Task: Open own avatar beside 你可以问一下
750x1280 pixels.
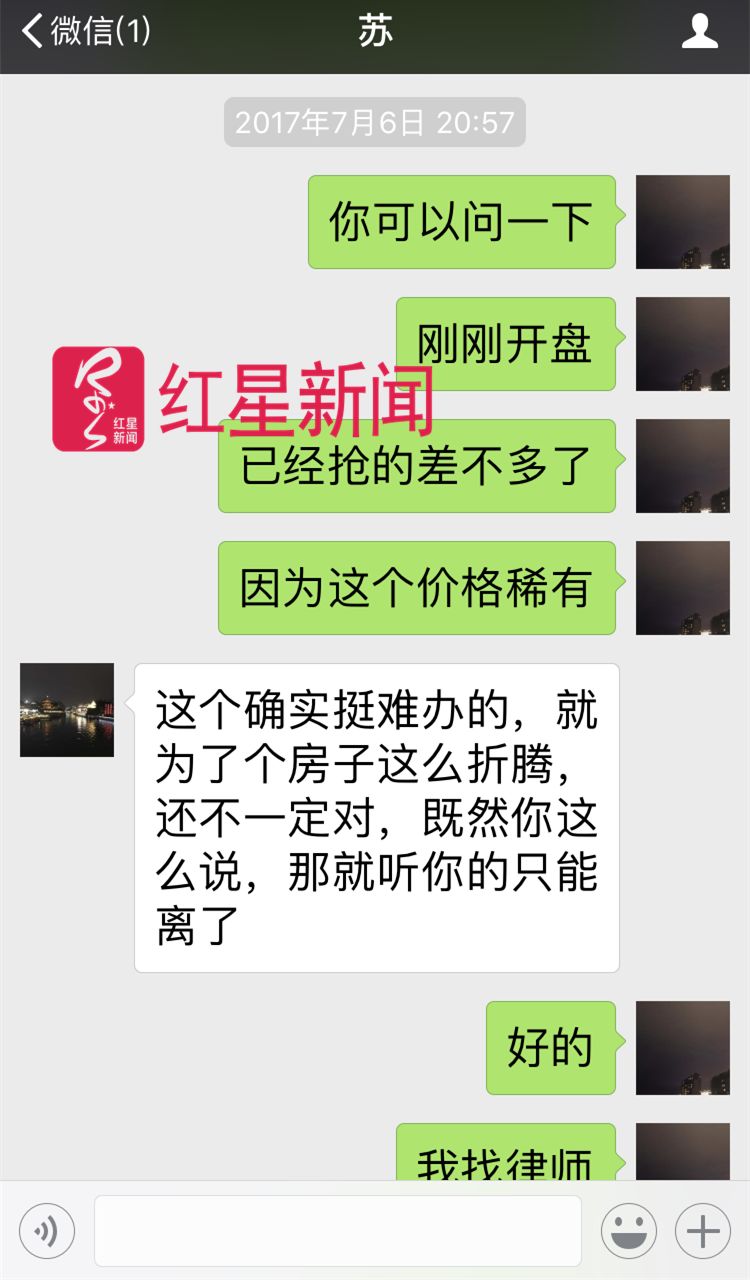Action: coord(682,222)
